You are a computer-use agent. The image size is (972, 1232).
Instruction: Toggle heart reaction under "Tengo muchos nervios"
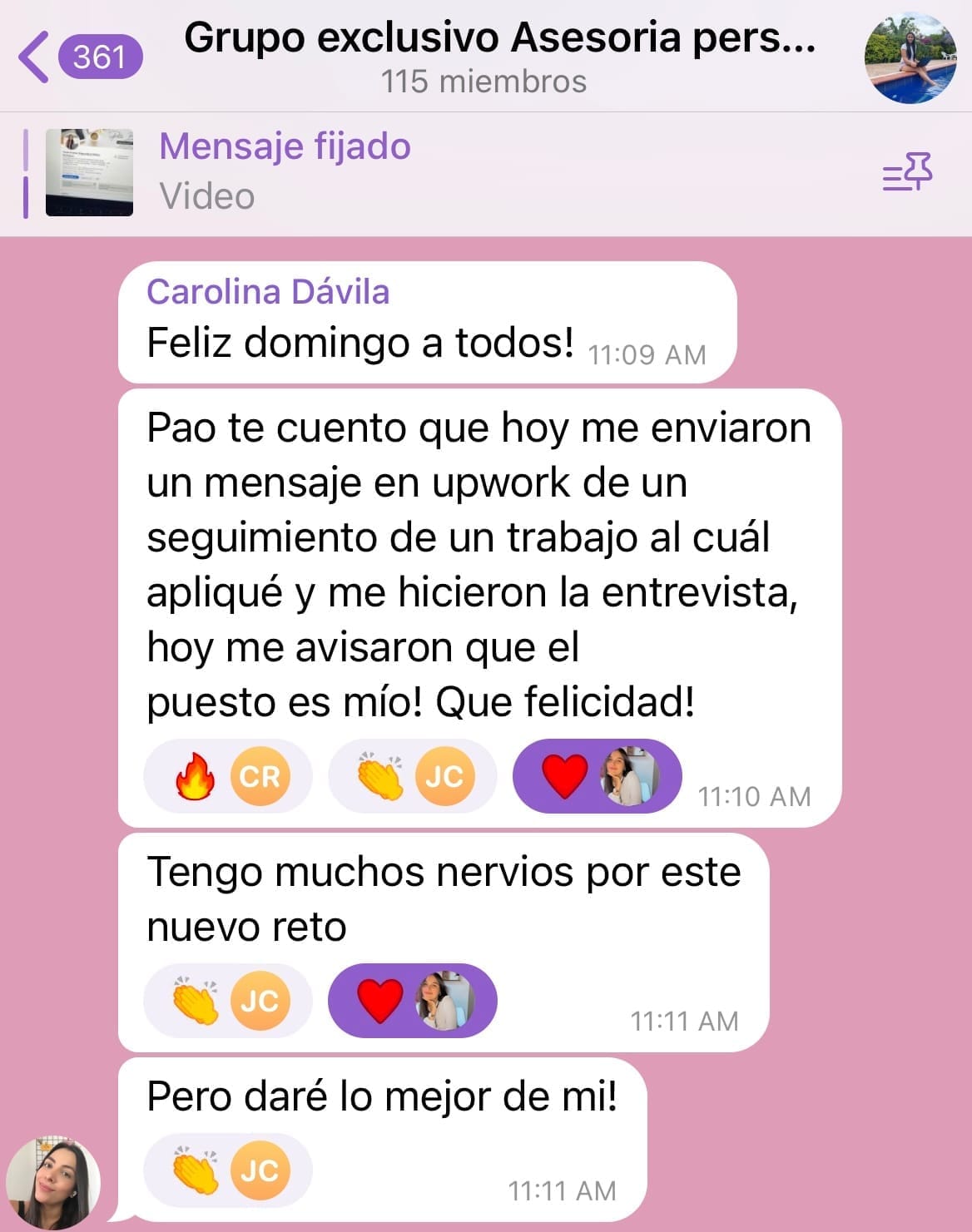tap(412, 1001)
